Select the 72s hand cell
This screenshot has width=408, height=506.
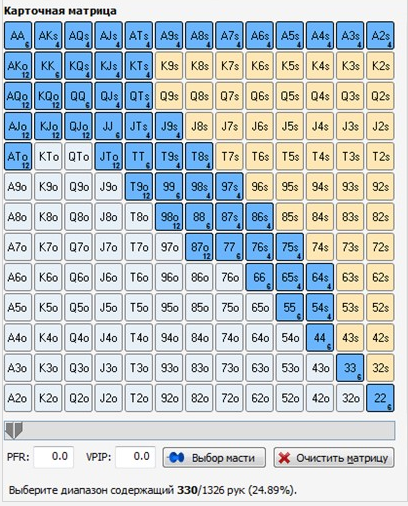380,247
